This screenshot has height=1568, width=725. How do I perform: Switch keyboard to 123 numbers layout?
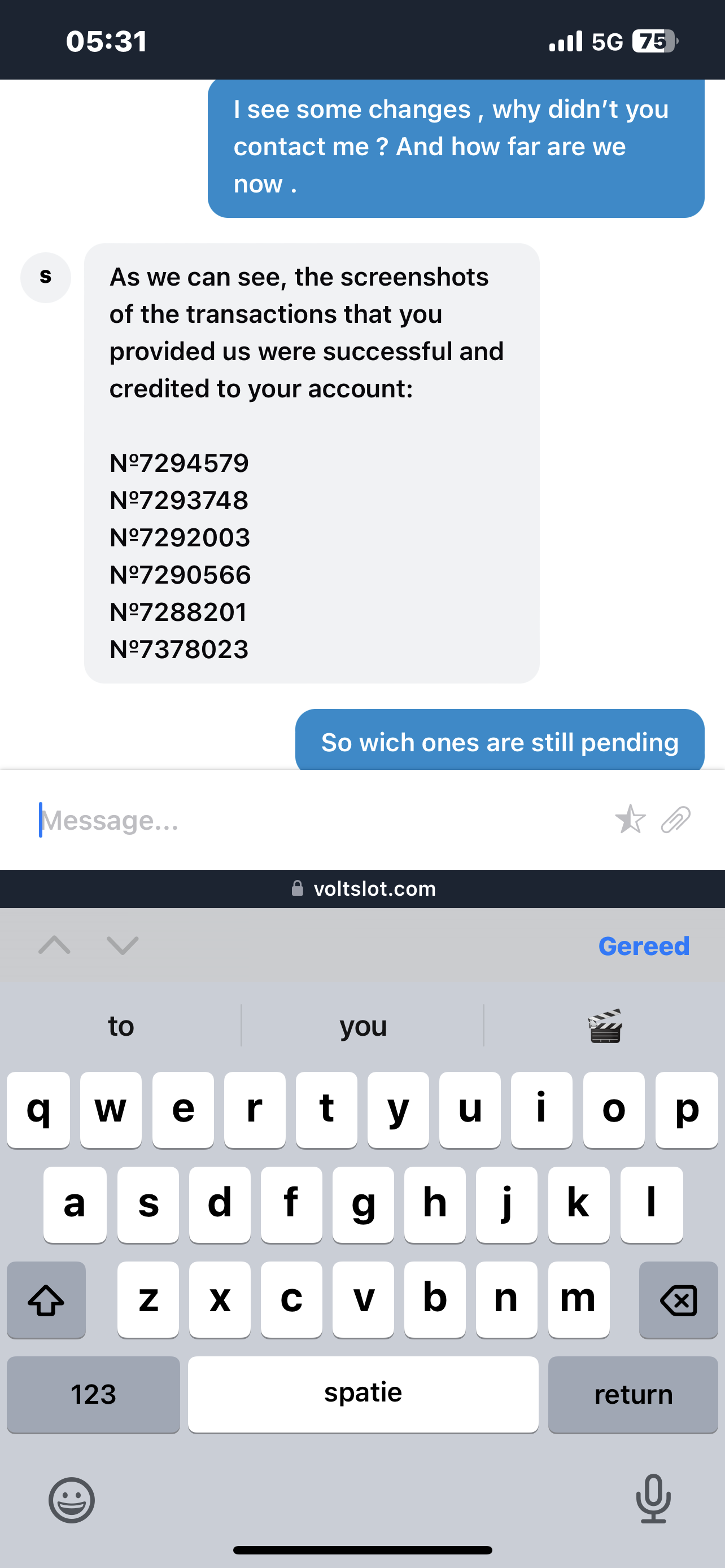(x=93, y=1394)
